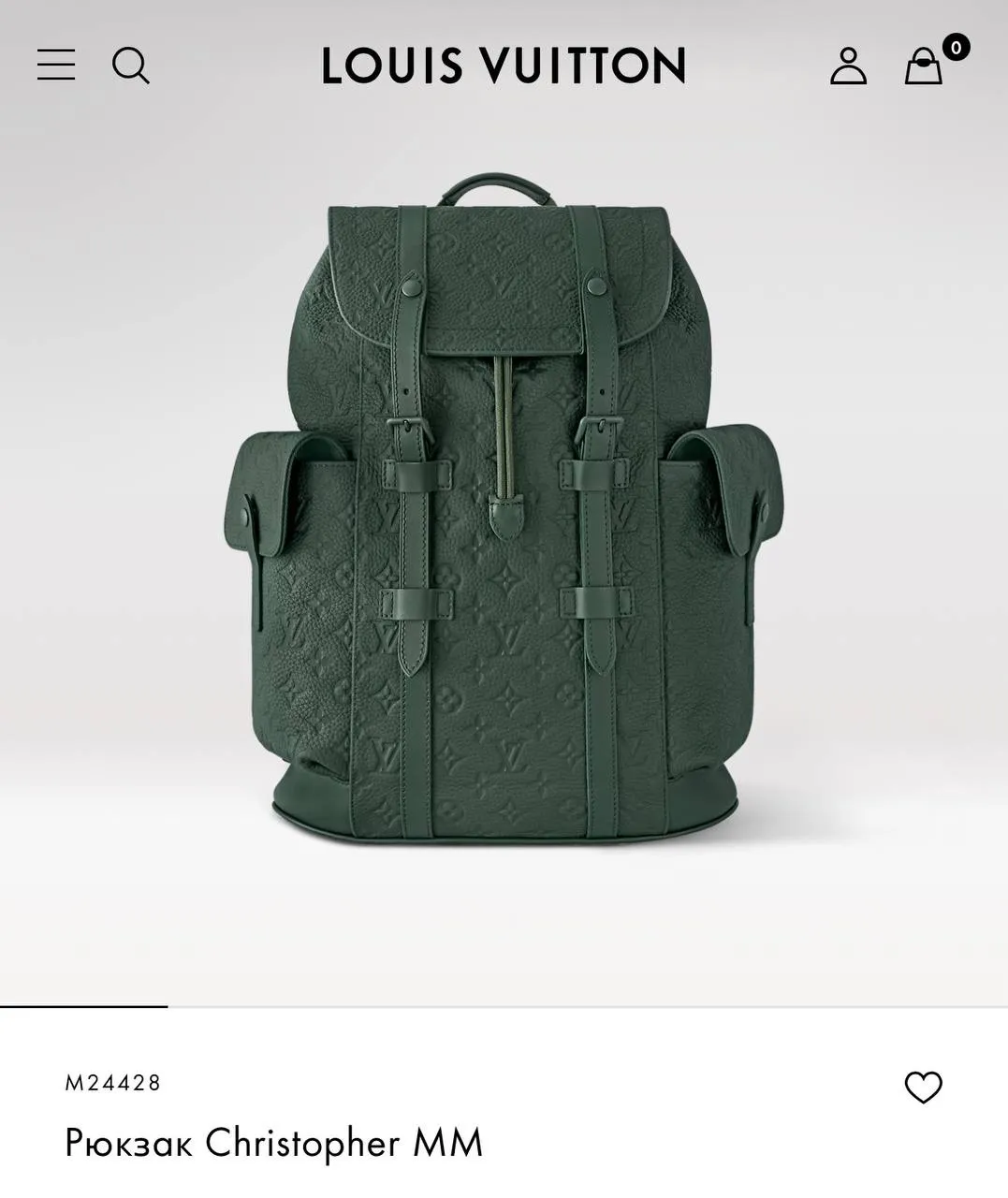
Task: Go to the Louis Vuitton home page
Action: (504, 66)
